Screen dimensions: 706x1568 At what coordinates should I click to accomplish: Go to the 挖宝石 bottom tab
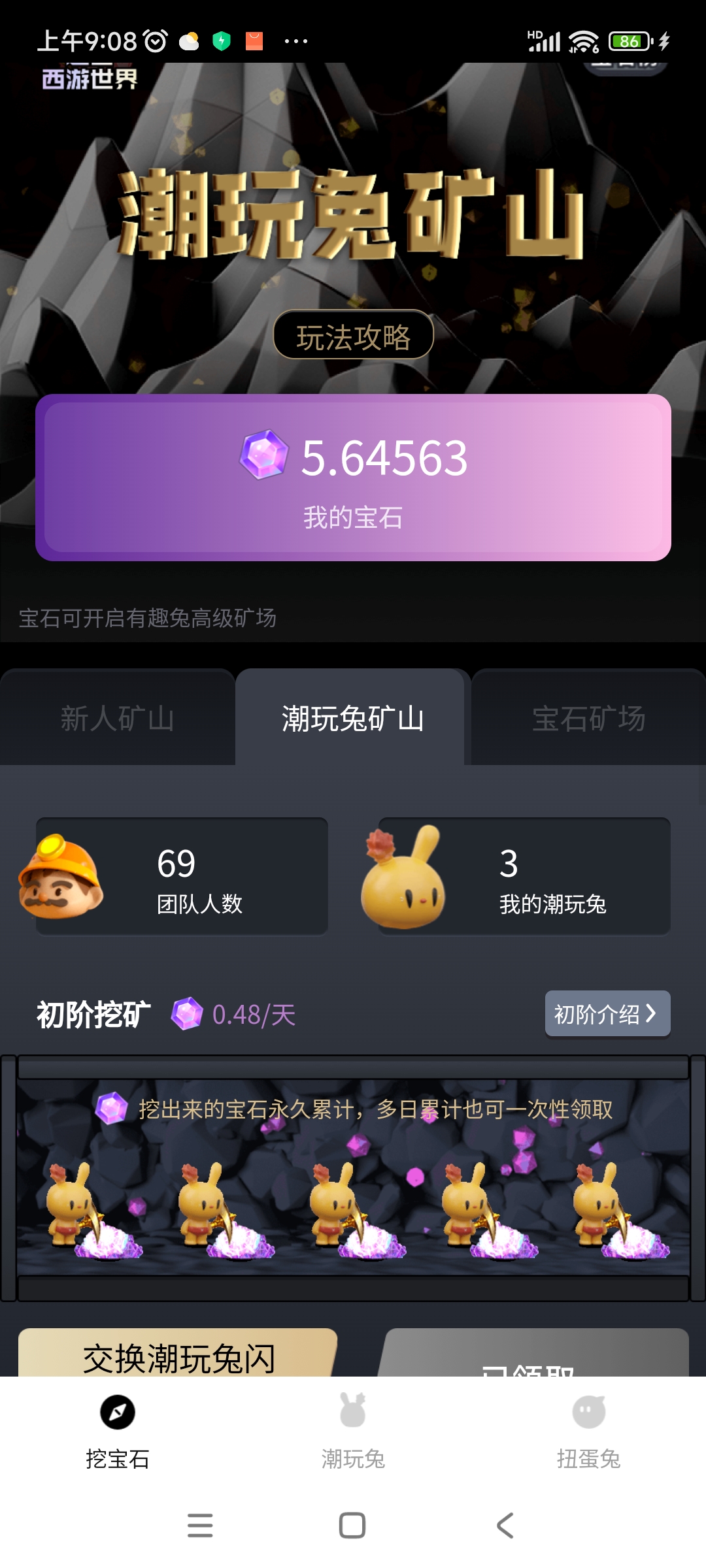point(118,1431)
